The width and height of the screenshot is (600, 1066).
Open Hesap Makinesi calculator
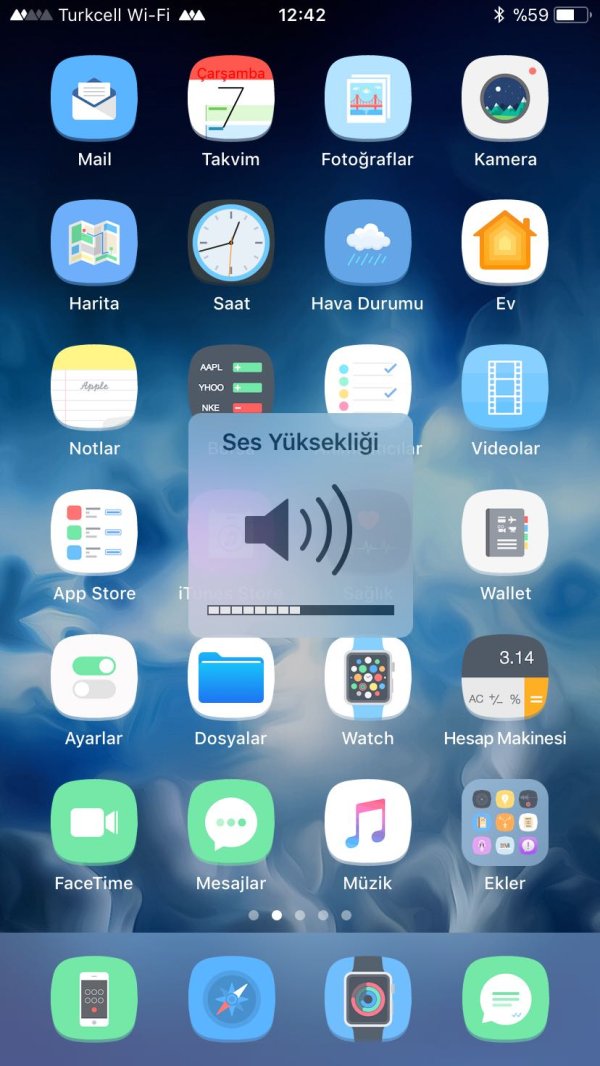click(x=505, y=677)
